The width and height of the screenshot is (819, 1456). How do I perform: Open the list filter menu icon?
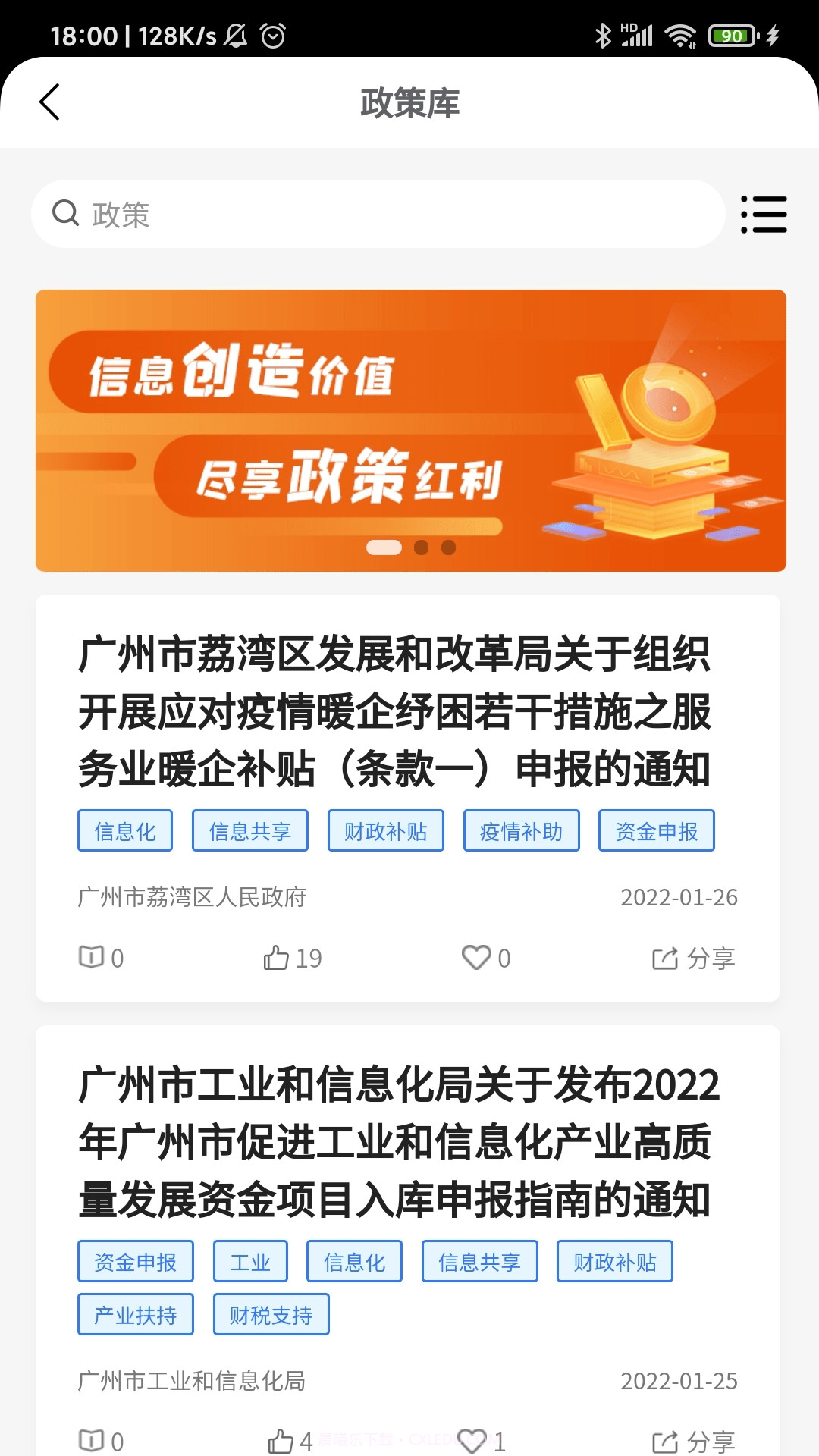(x=764, y=215)
